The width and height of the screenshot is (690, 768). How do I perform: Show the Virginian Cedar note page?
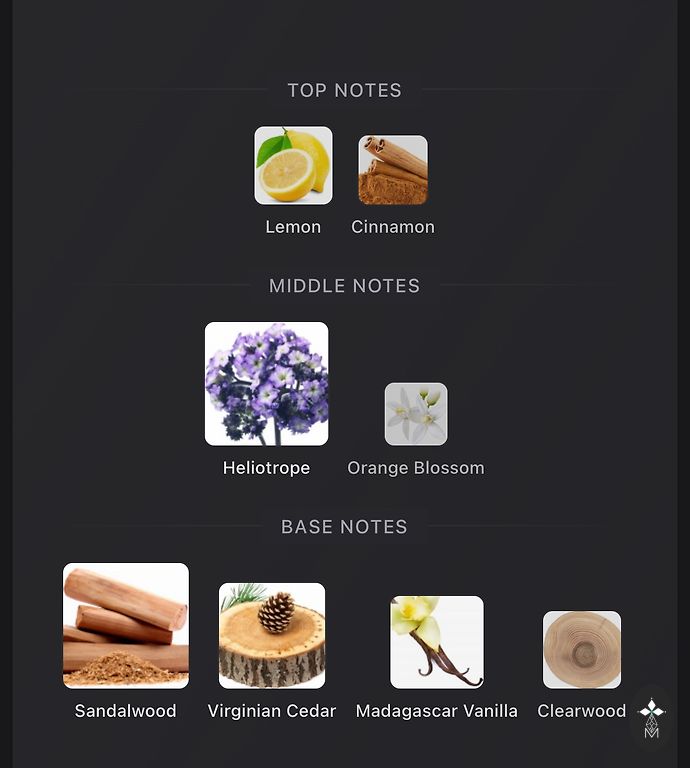point(272,636)
